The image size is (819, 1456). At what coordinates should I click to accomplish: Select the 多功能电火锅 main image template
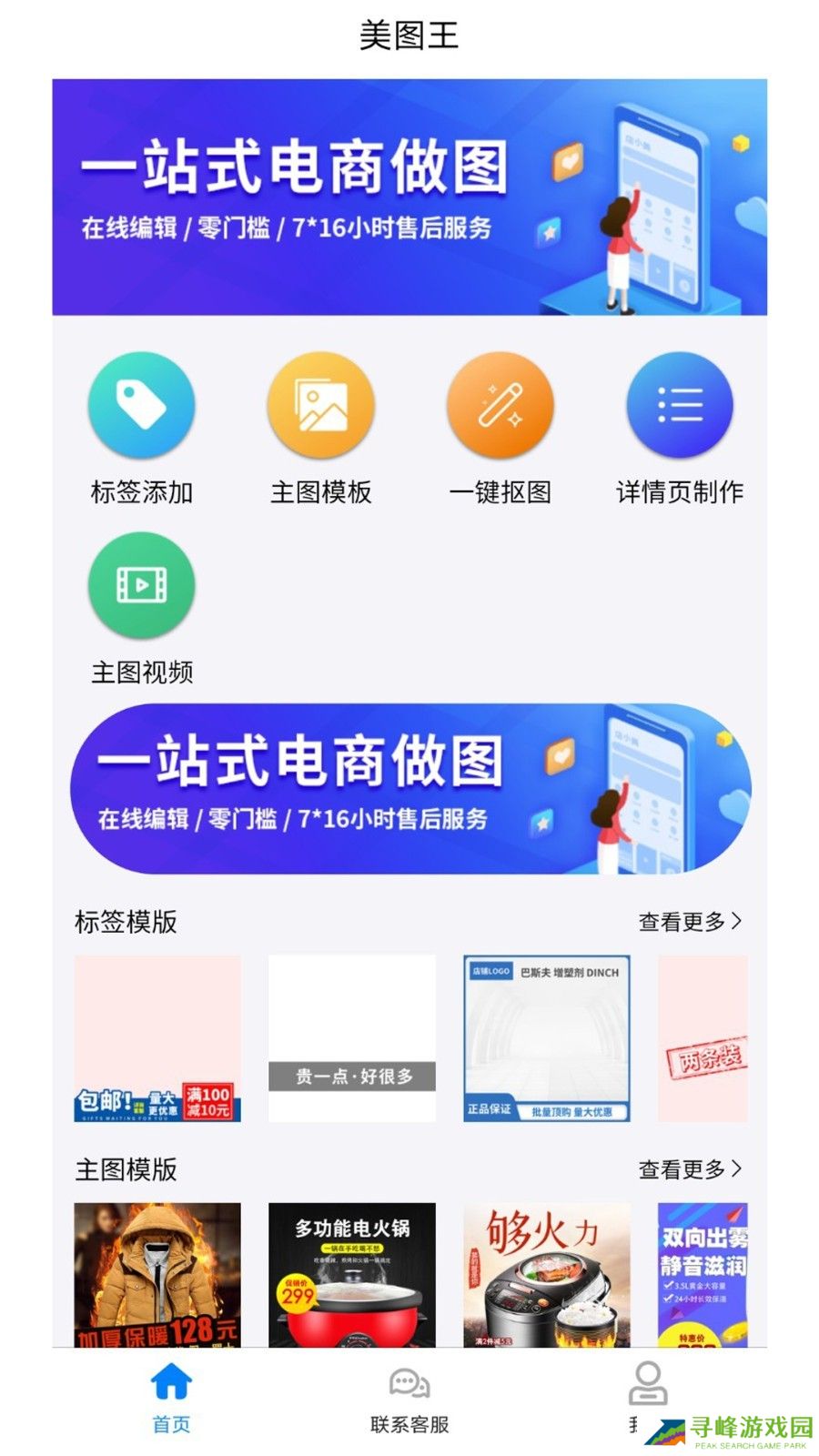pos(352,1275)
